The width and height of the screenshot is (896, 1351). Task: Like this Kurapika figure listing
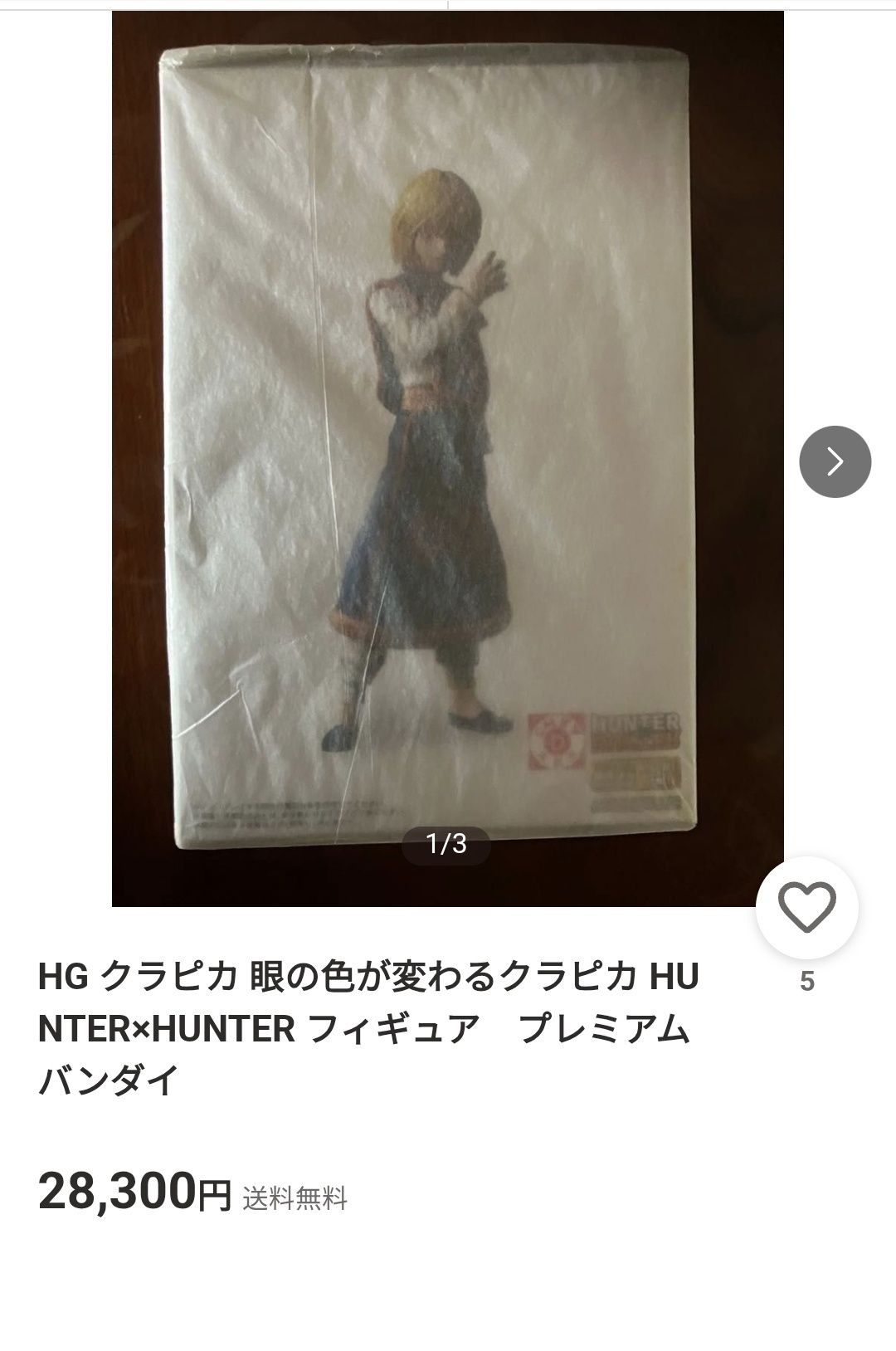(x=807, y=908)
